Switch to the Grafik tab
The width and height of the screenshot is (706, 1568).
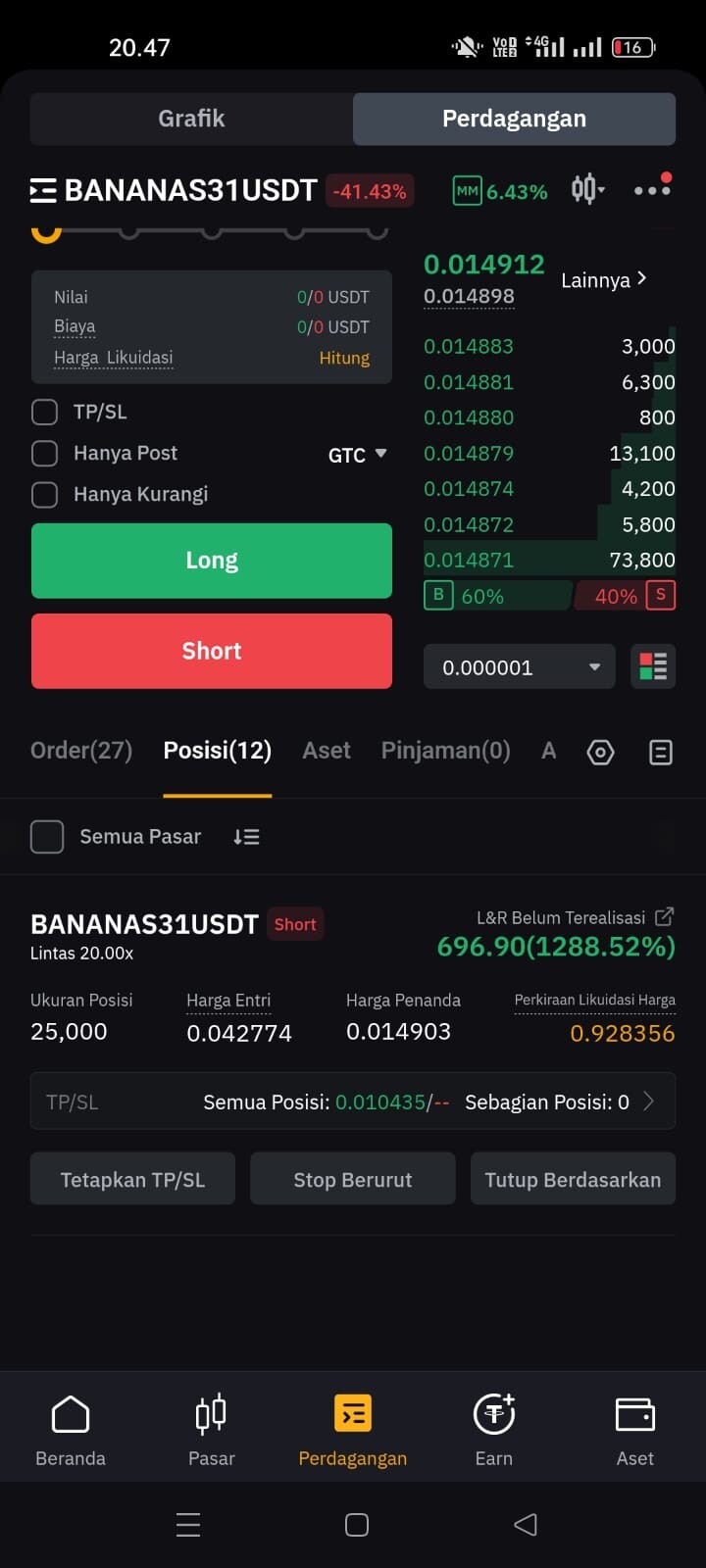tap(192, 119)
